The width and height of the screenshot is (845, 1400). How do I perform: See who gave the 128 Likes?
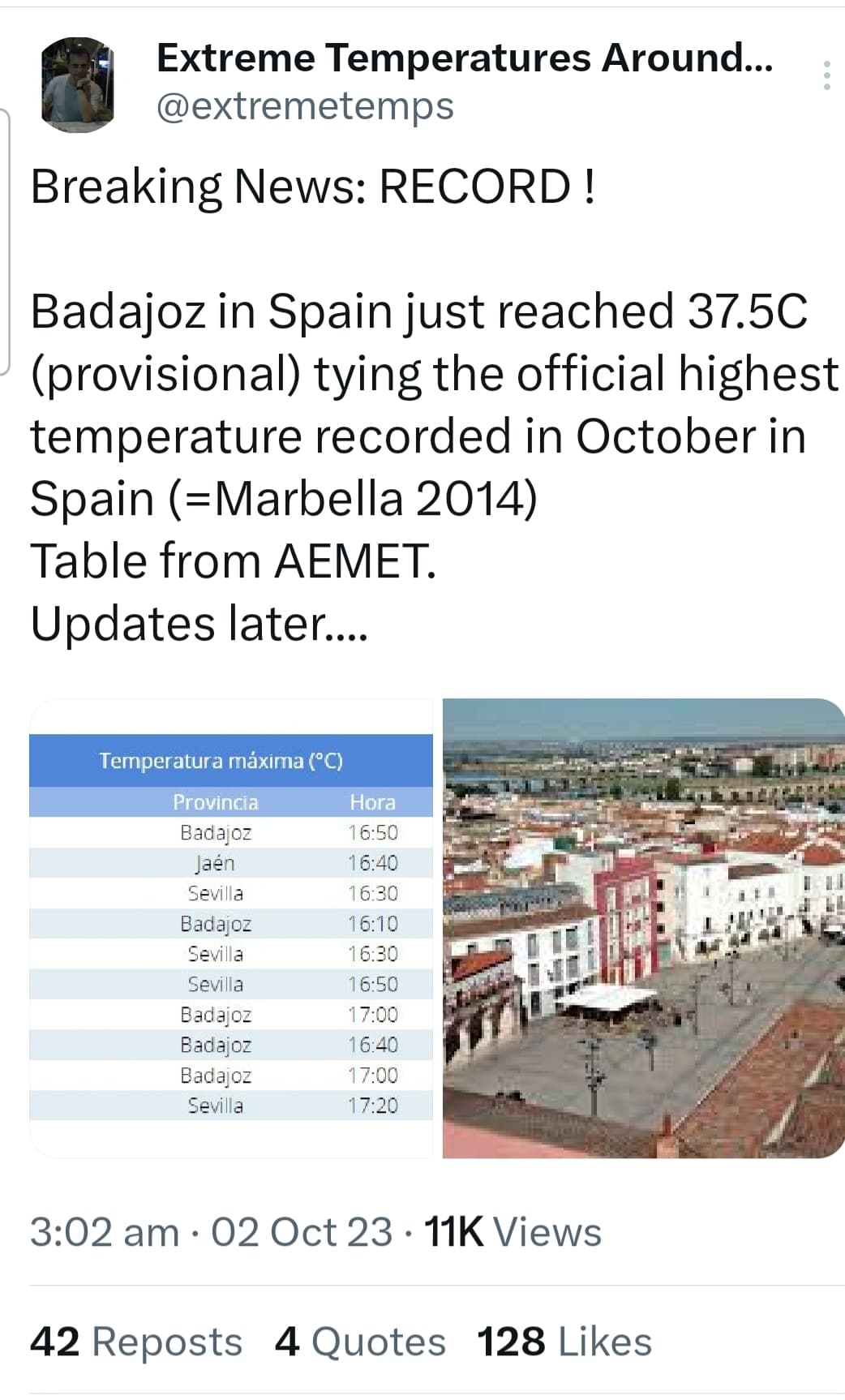tap(564, 1341)
